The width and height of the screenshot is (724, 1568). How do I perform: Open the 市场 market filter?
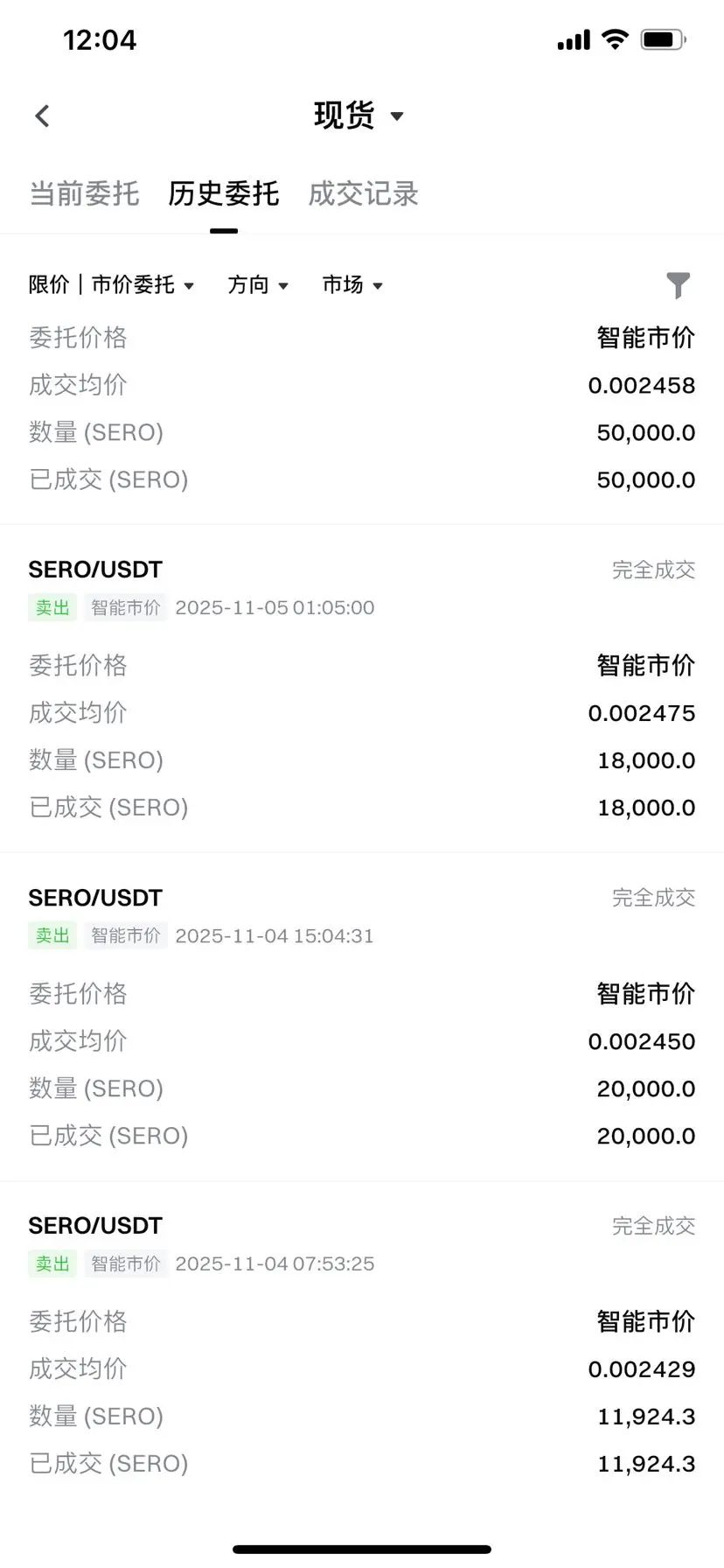pos(352,284)
